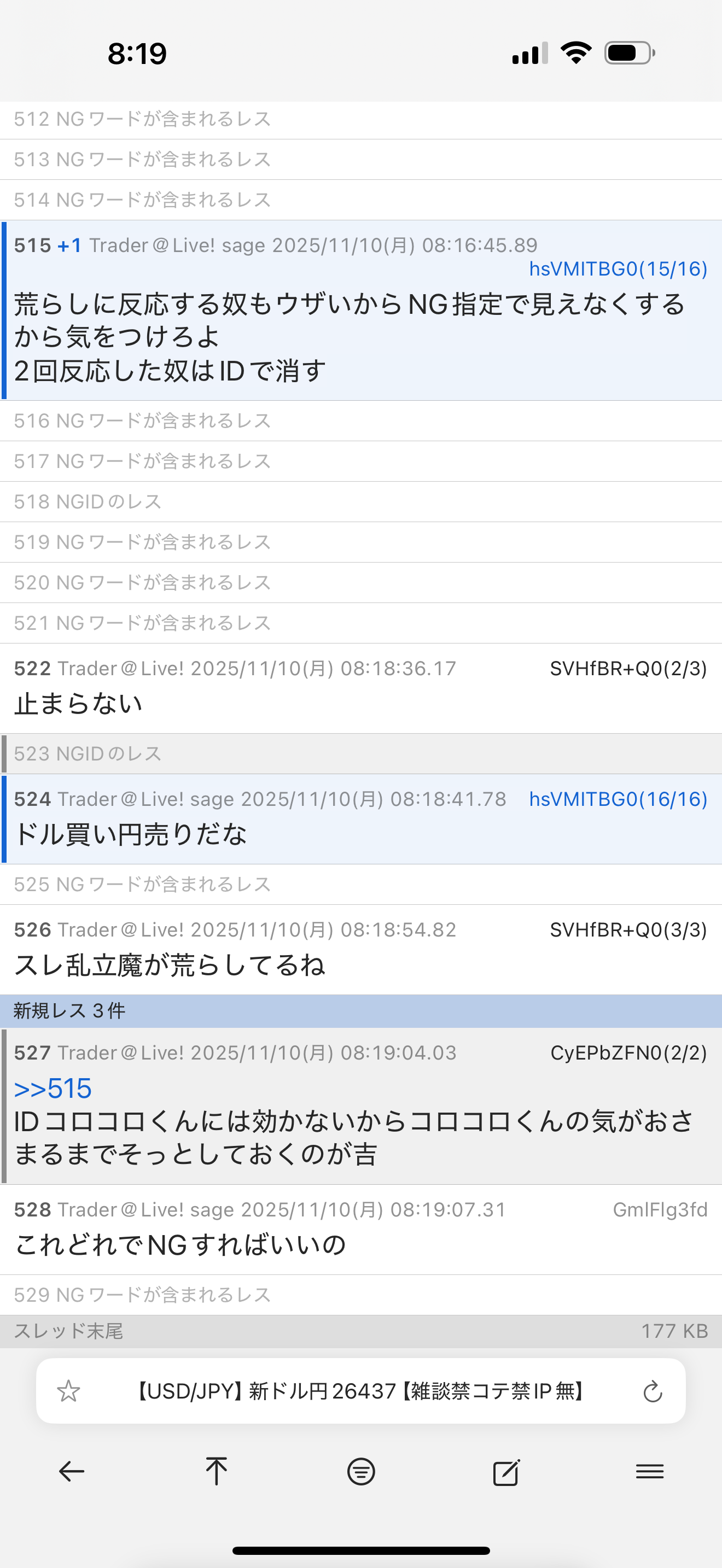Compose a new reply with the pencil icon
722x1568 pixels.
pyautogui.click(x=506, y=1472)
